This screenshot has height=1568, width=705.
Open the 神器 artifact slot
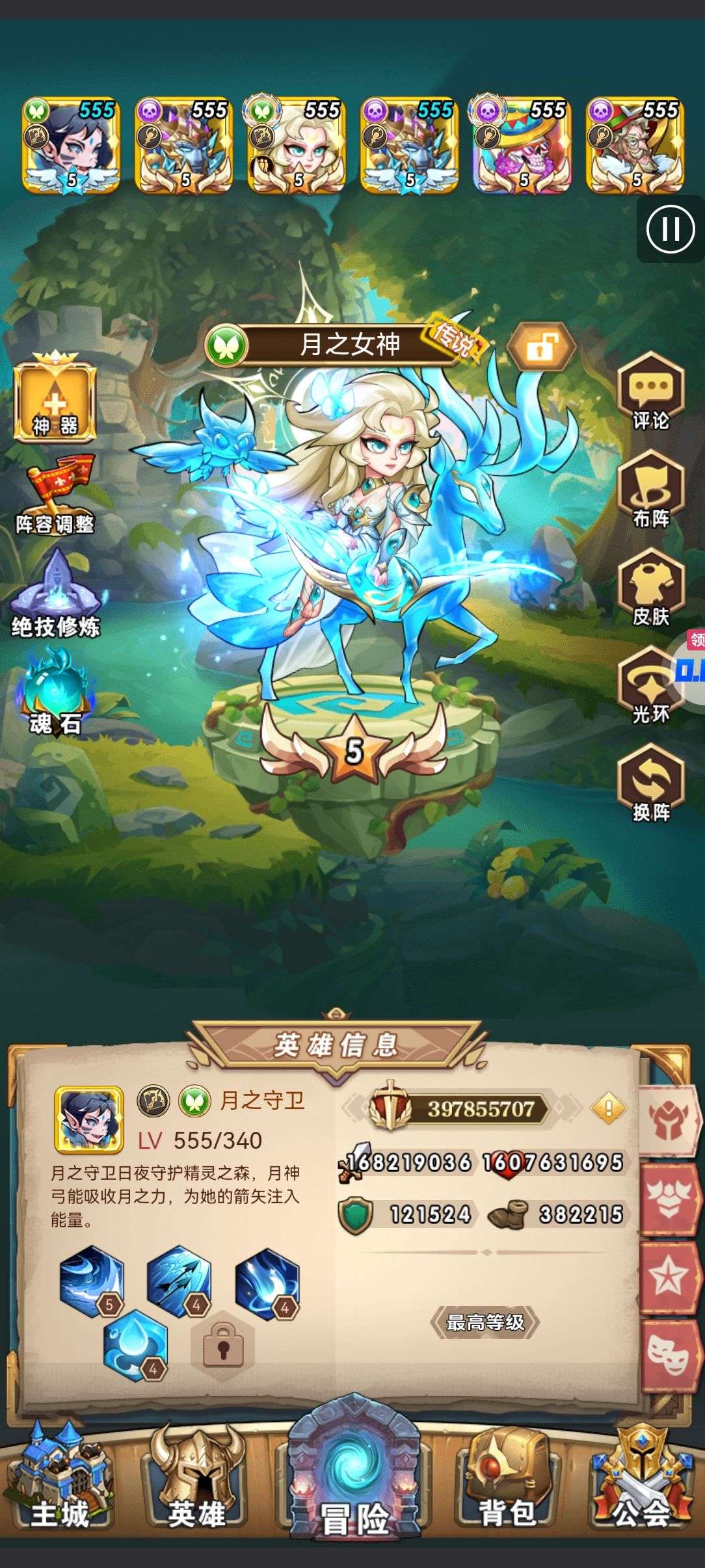[x=55, y=398]
